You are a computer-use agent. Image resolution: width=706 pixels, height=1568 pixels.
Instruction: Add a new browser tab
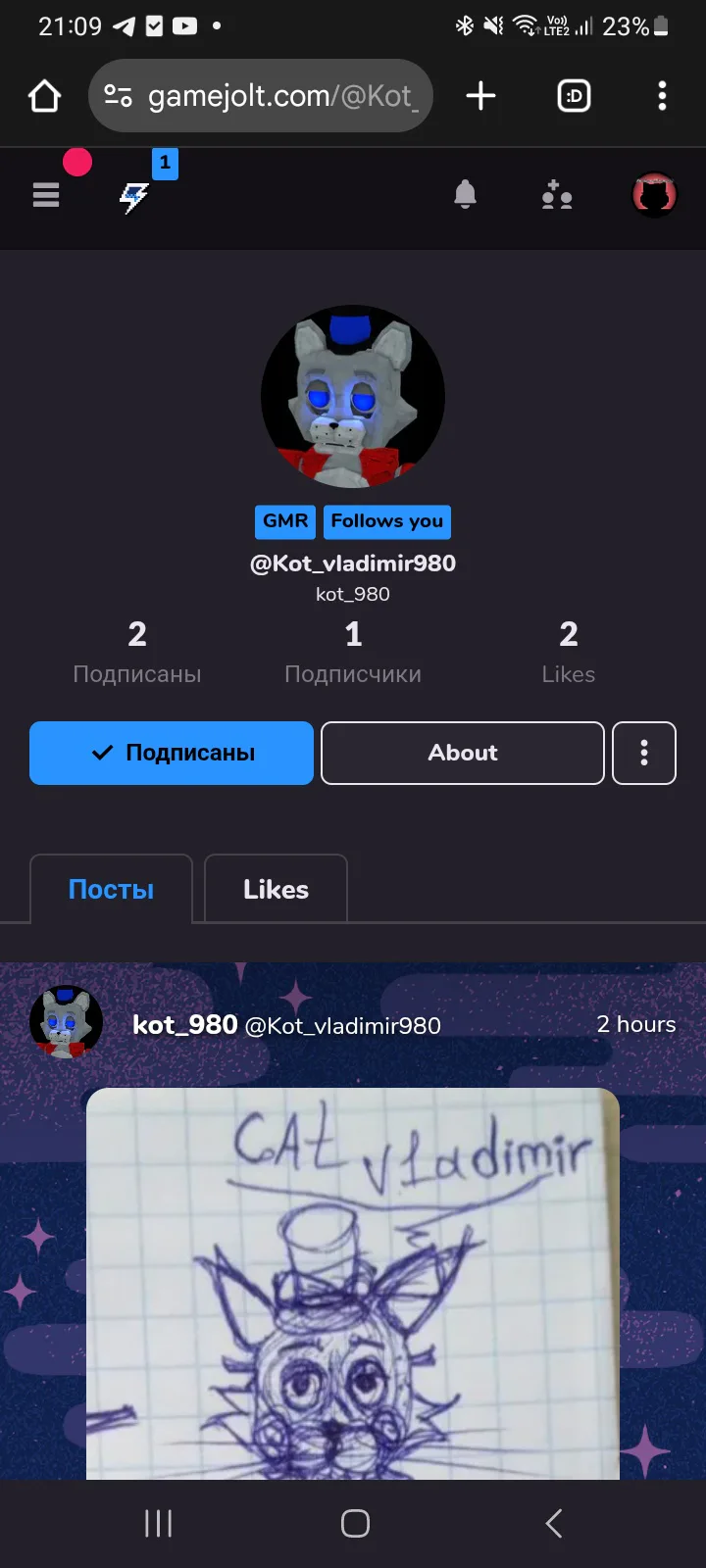coord(480,96)
